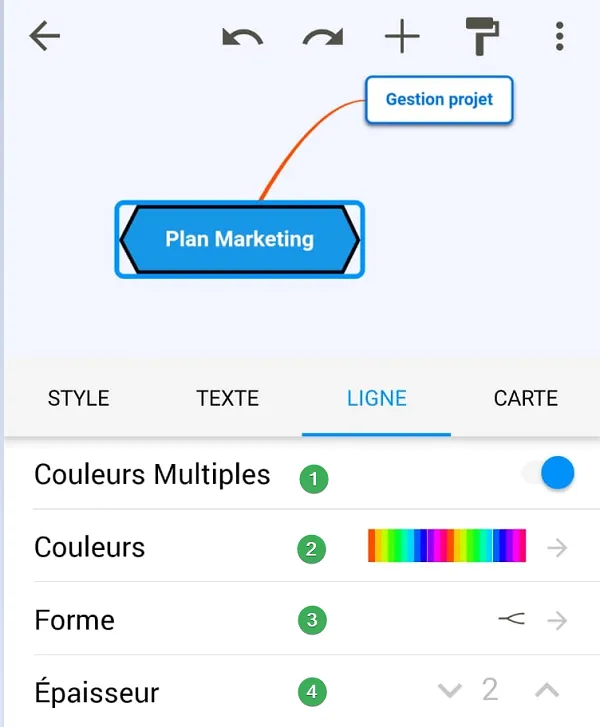The width and height of the screenshot is (600, 727).
Task: Open the Couleurs palette row
Action: pos(447,546)
